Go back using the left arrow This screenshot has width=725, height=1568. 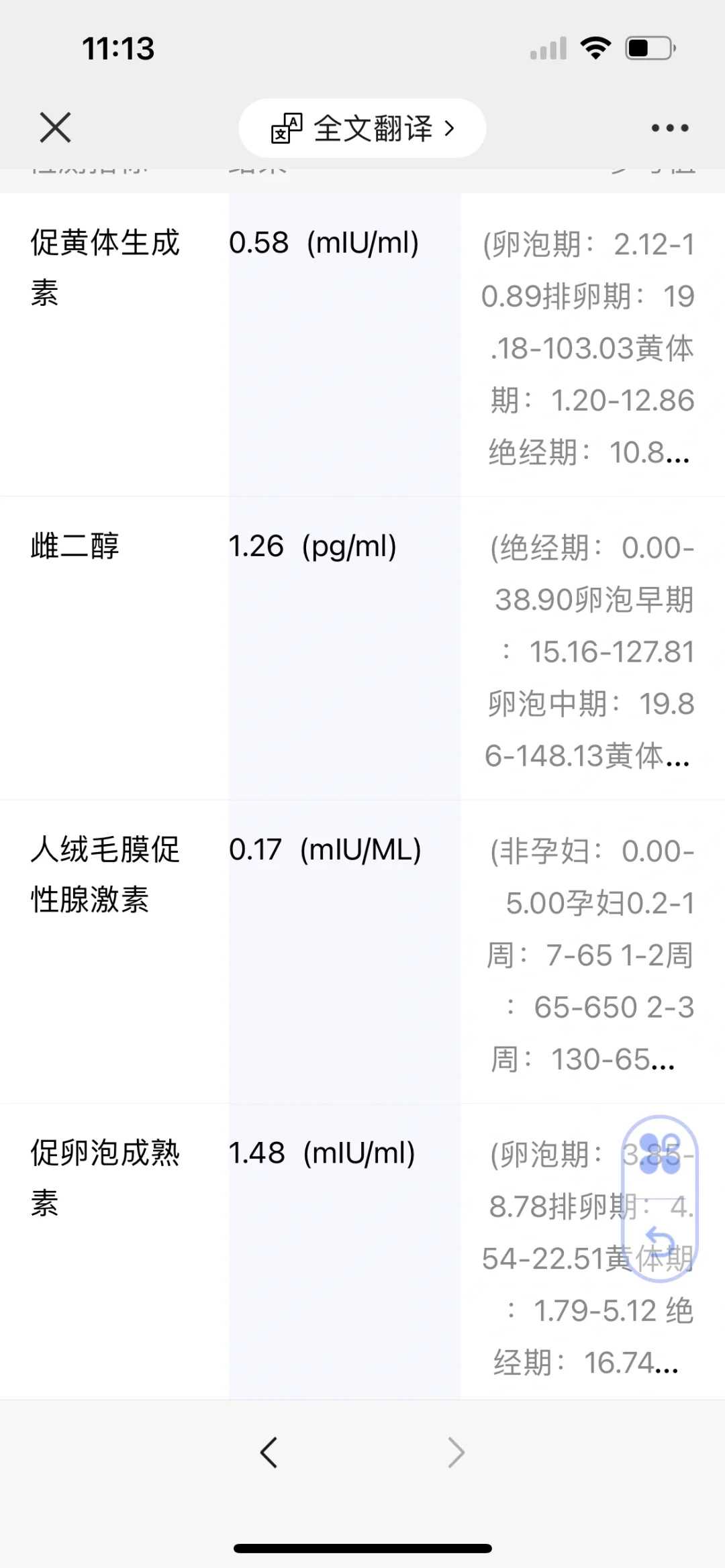click(269, 1453)
